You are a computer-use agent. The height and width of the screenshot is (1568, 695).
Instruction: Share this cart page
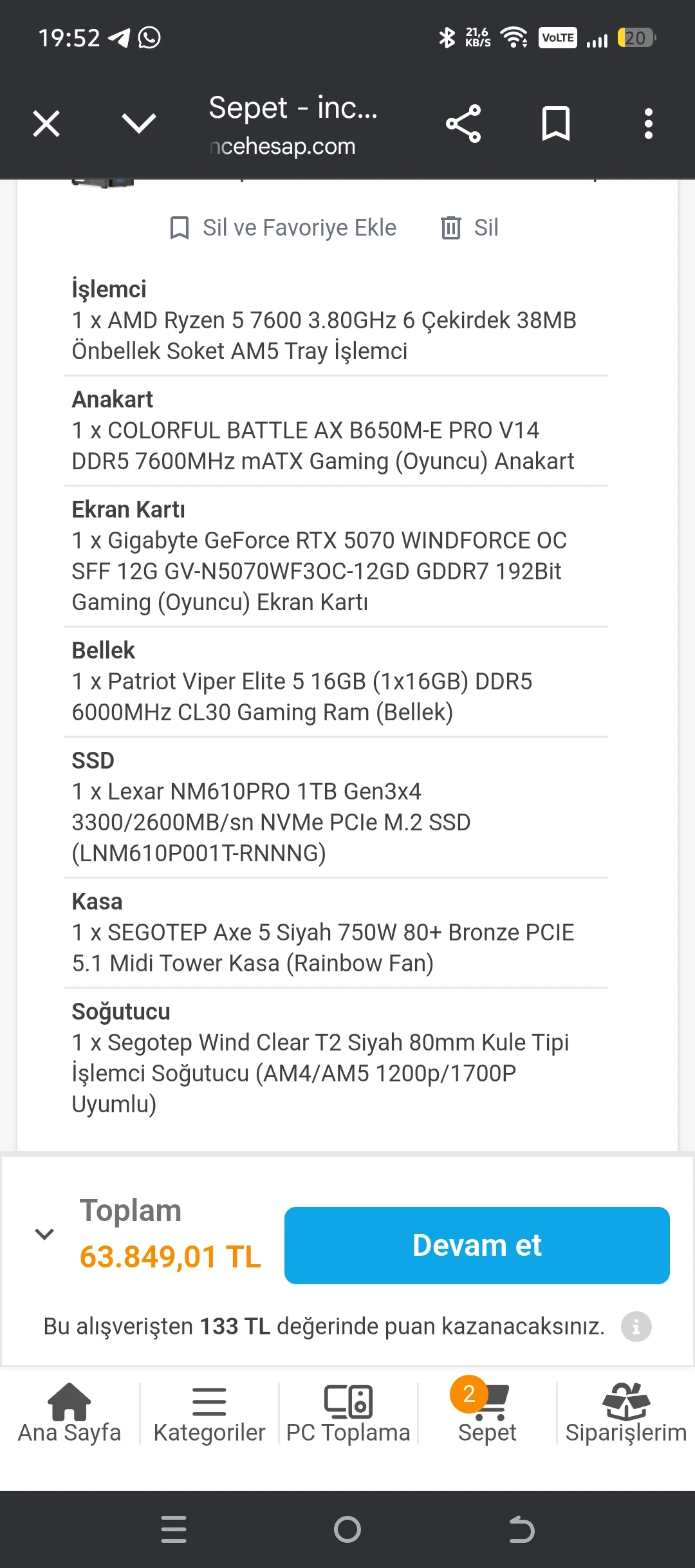pyautogui.click(x=463, y=124)
